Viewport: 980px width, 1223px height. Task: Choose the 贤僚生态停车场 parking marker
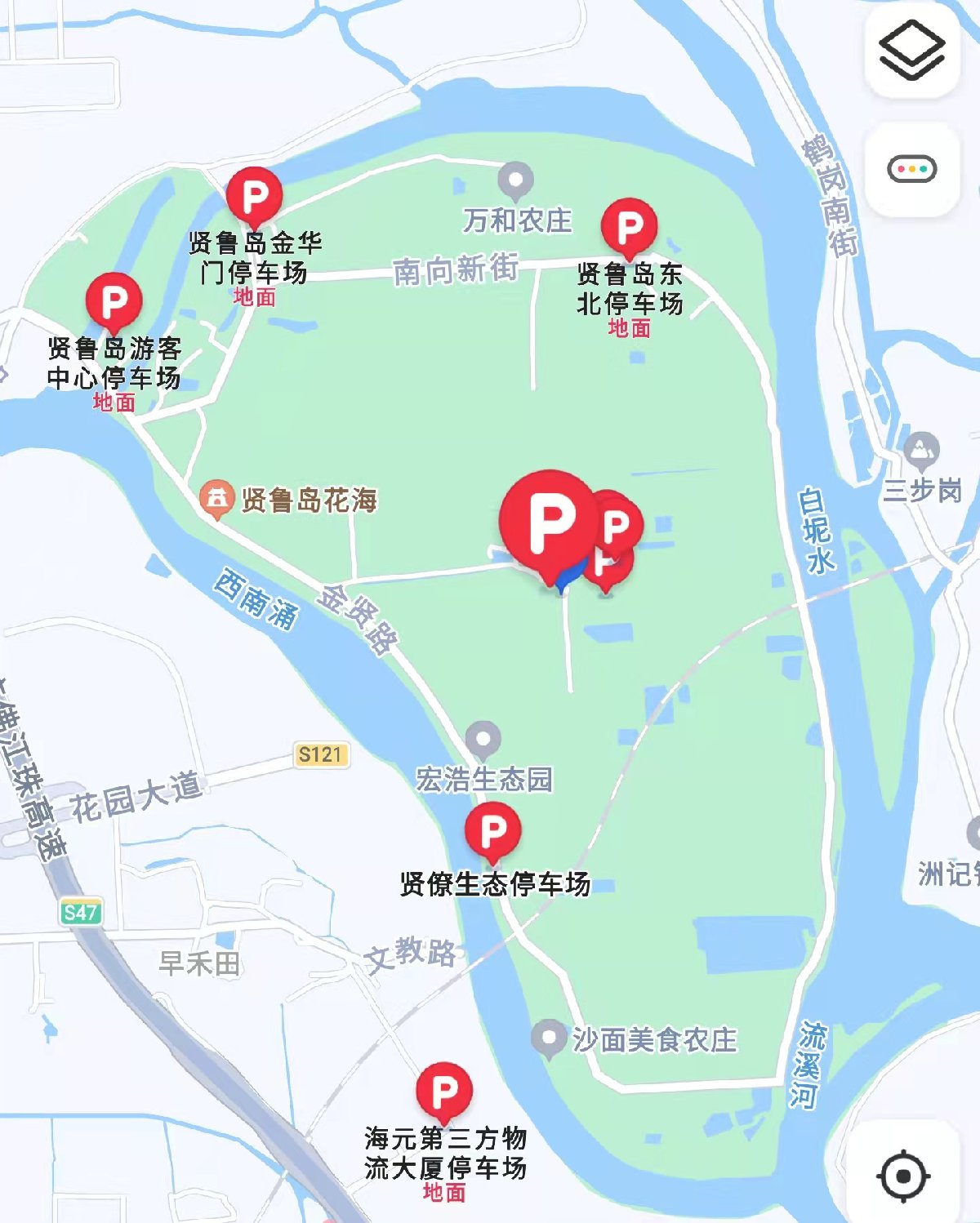pos(492,830)
